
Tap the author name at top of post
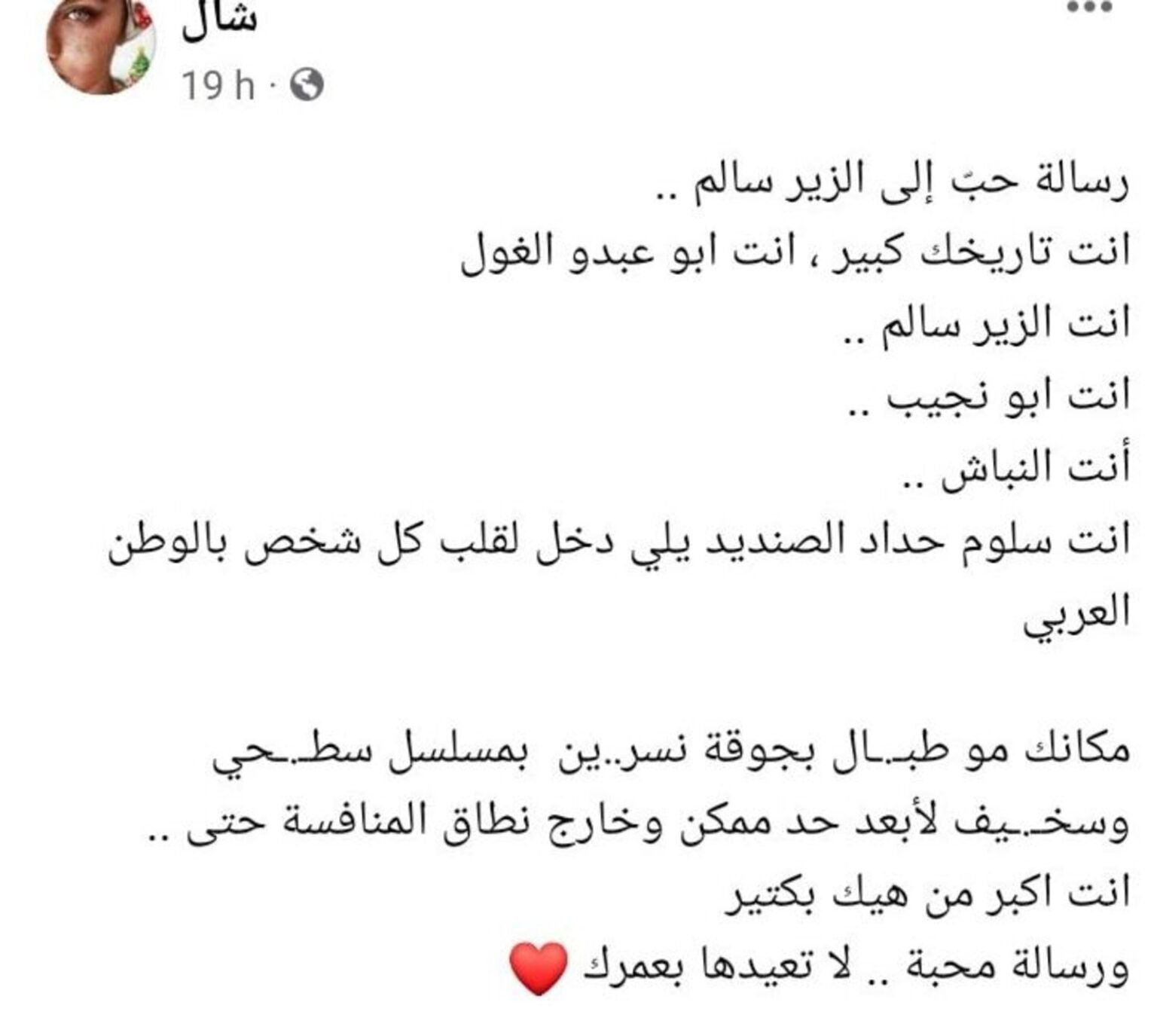pyautogui.click(x=219, y=18)
